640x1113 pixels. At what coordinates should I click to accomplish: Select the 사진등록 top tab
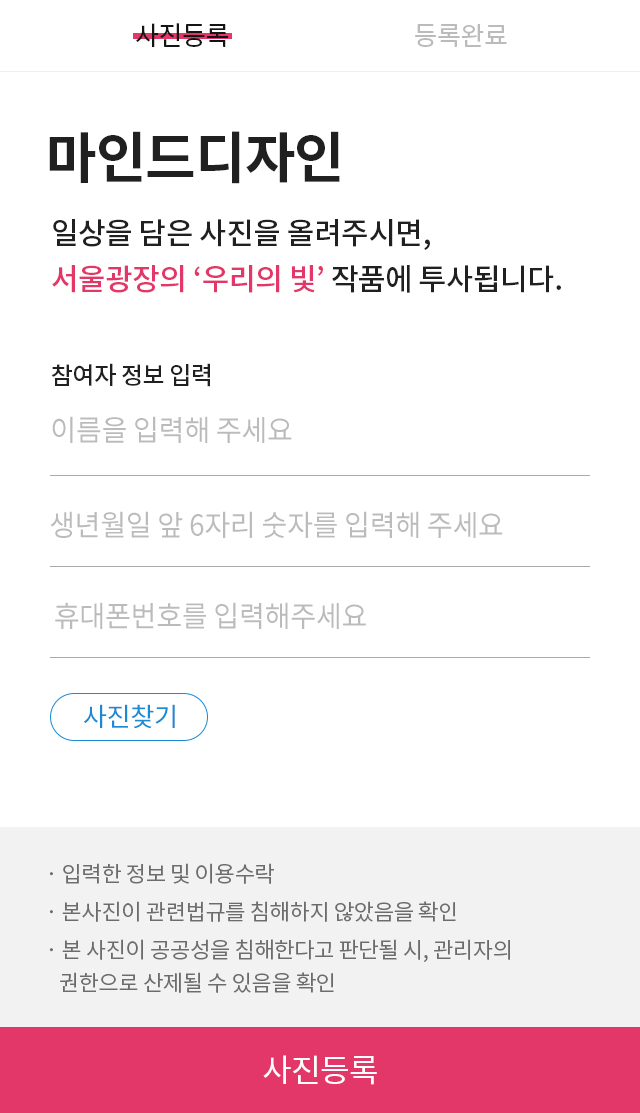click(x=182, y=35)
